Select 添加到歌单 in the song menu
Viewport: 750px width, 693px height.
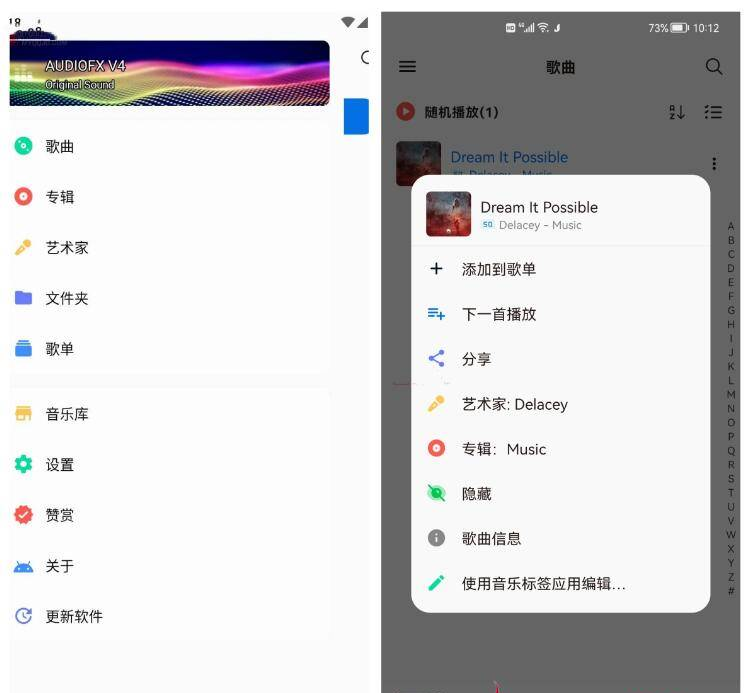pyautogui.click(x=498, y=269)
